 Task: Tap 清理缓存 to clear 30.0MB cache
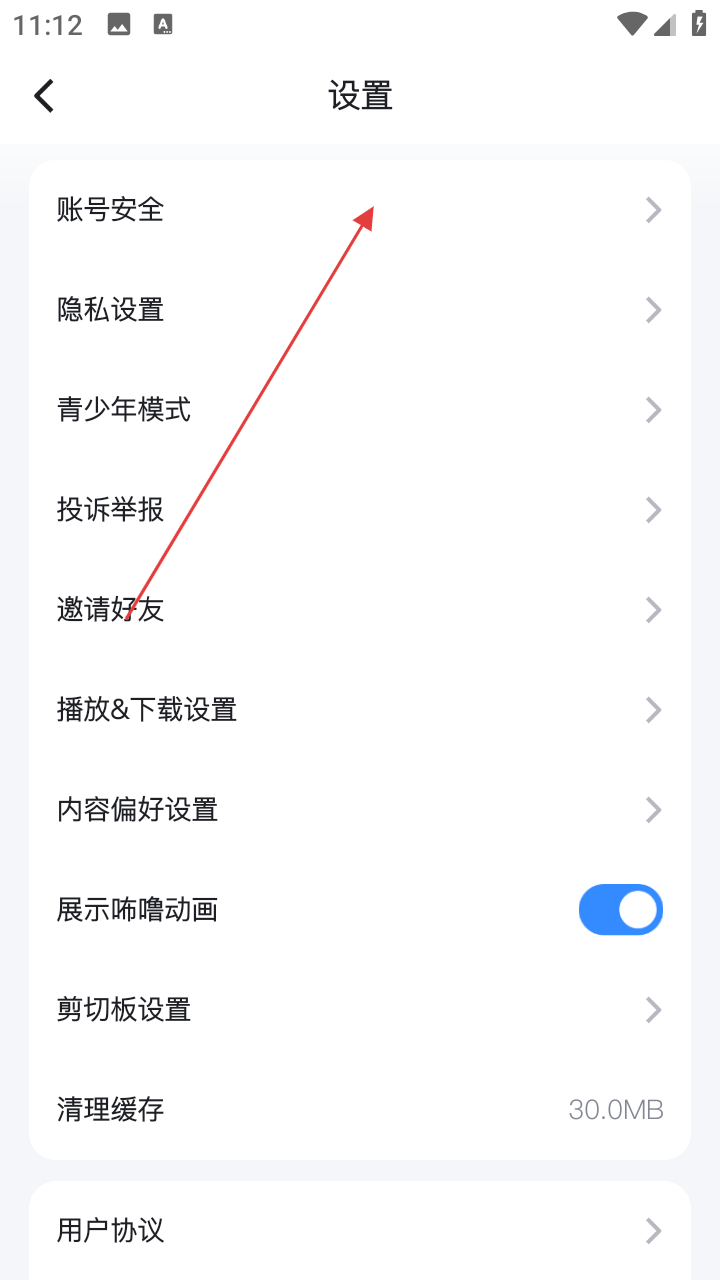point(360,1110)
